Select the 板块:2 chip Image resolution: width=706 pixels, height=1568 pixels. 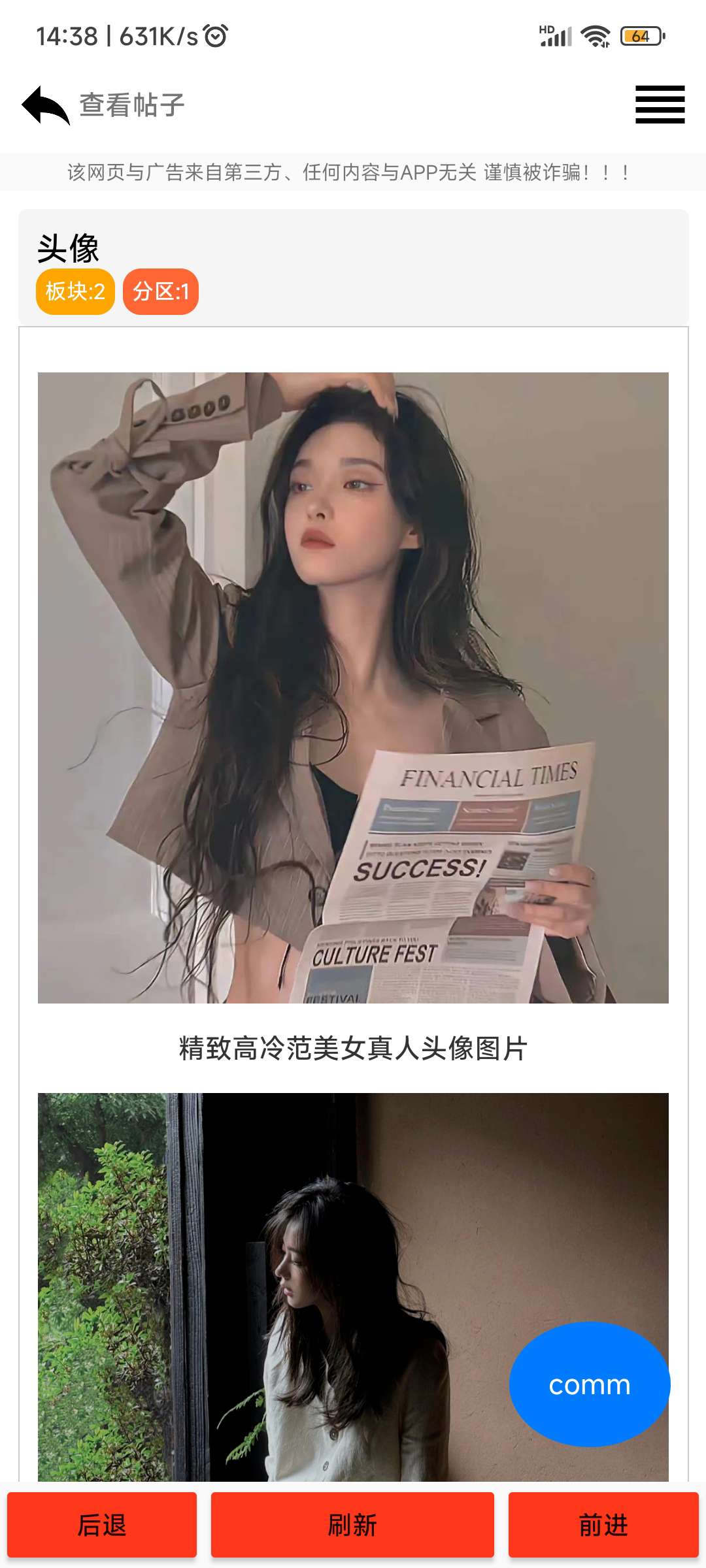click(x=75, y=291)
